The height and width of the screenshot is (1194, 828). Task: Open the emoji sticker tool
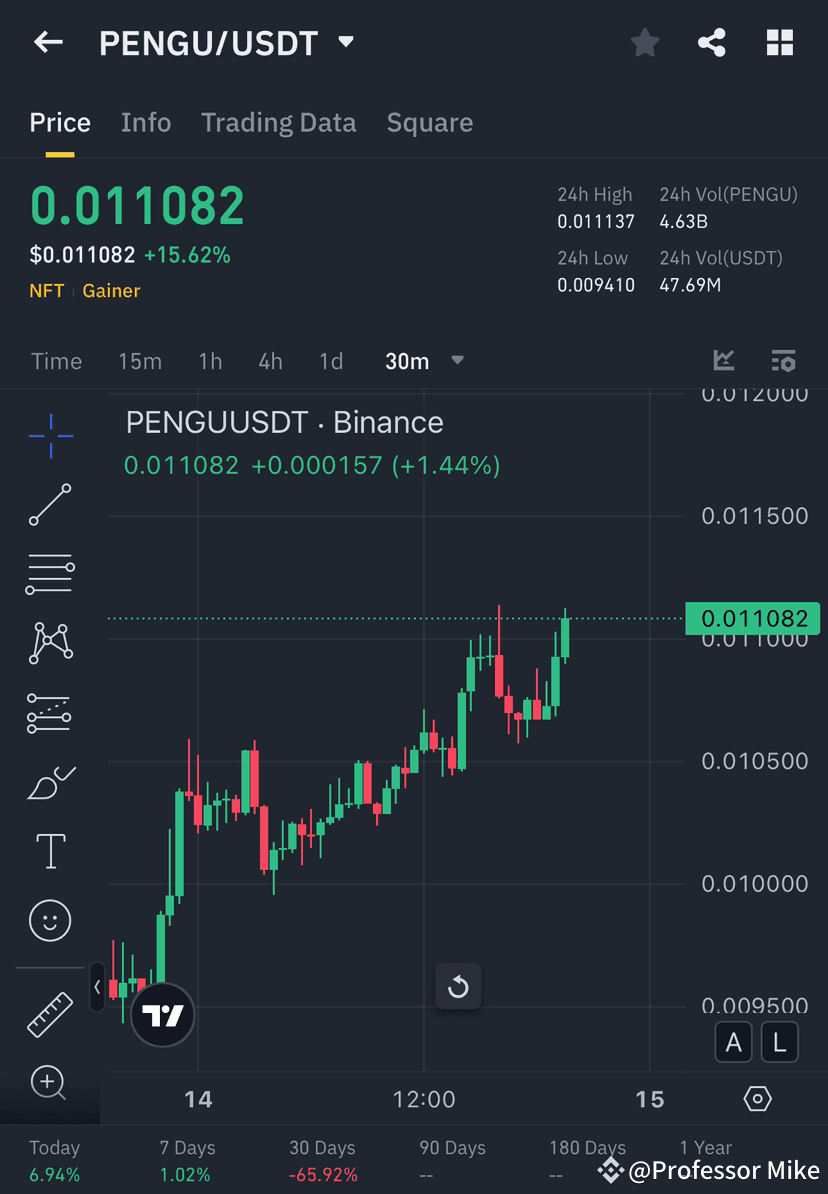pos(50,920)
